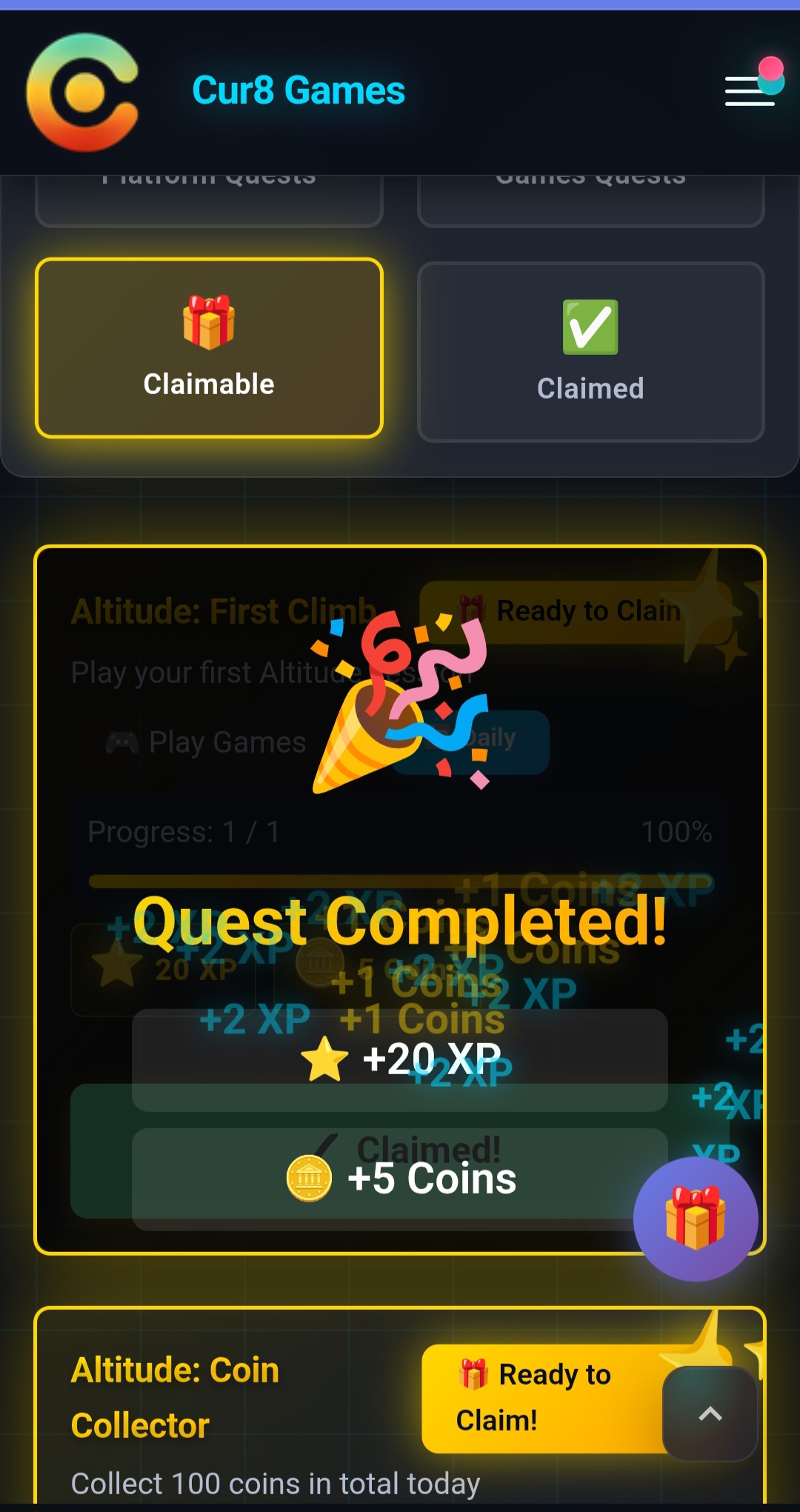800x1512 pixels.
Task: Open Games Quests category
Action: coord(590,200)
